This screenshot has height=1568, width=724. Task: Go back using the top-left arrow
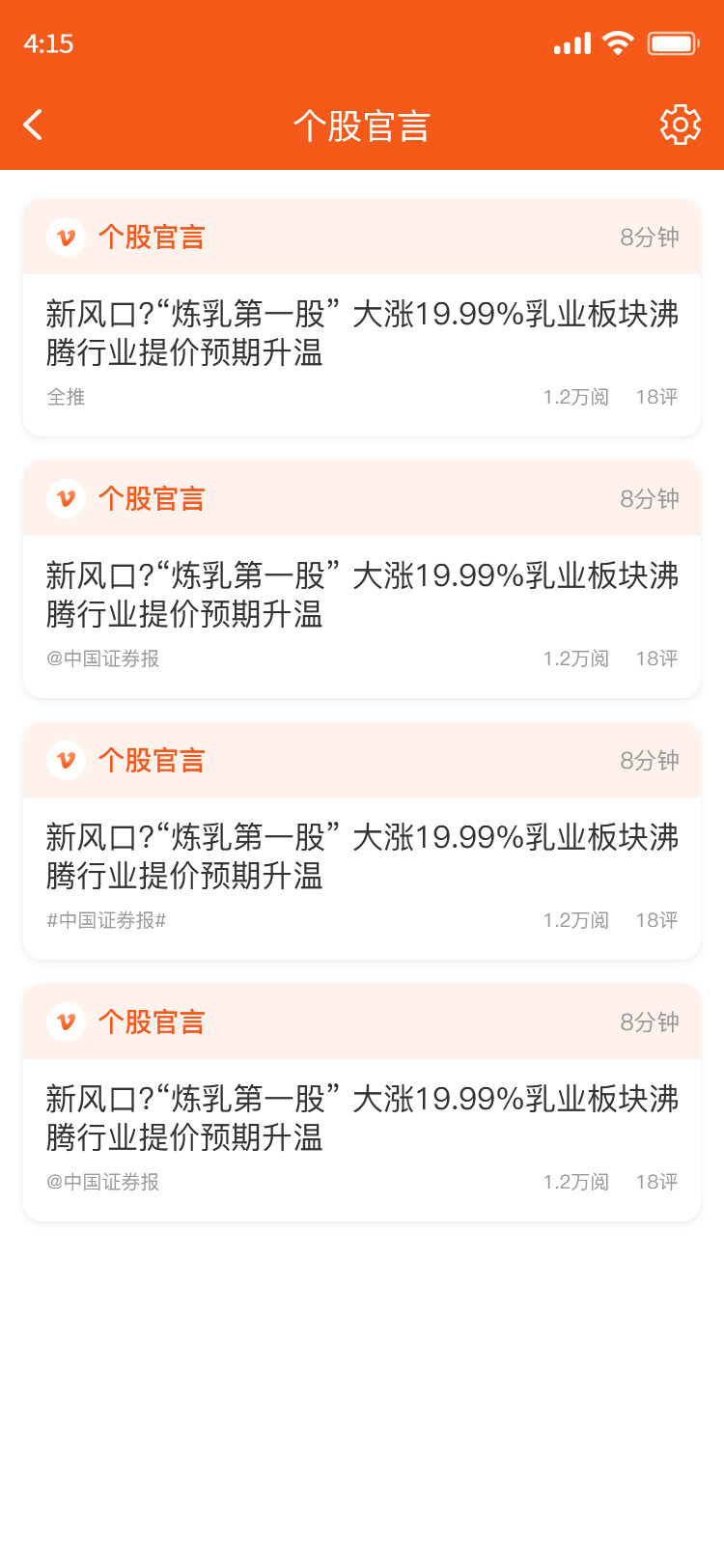point(33,125)
